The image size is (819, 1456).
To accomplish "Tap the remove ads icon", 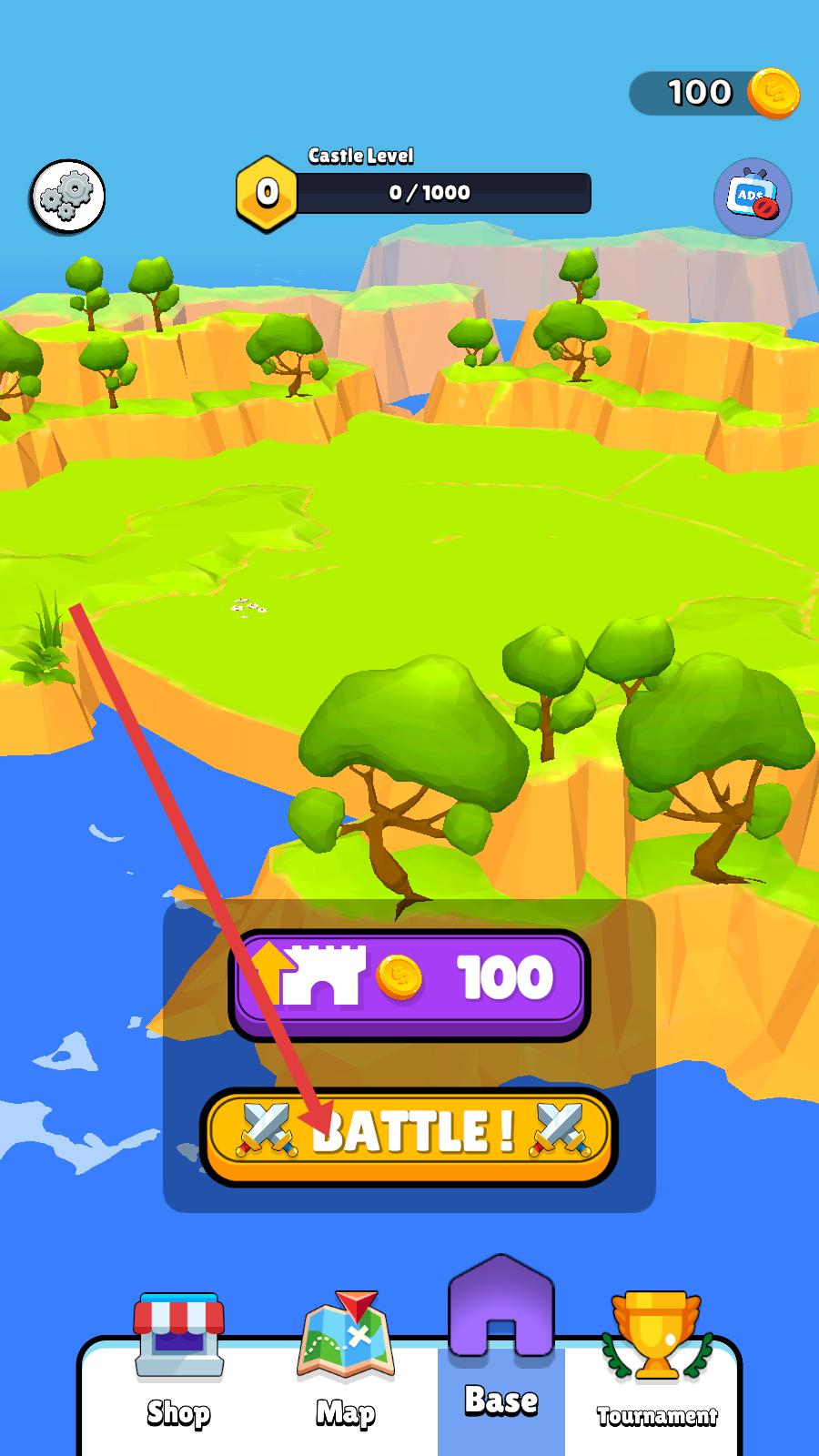I will (x=753, y=197).
